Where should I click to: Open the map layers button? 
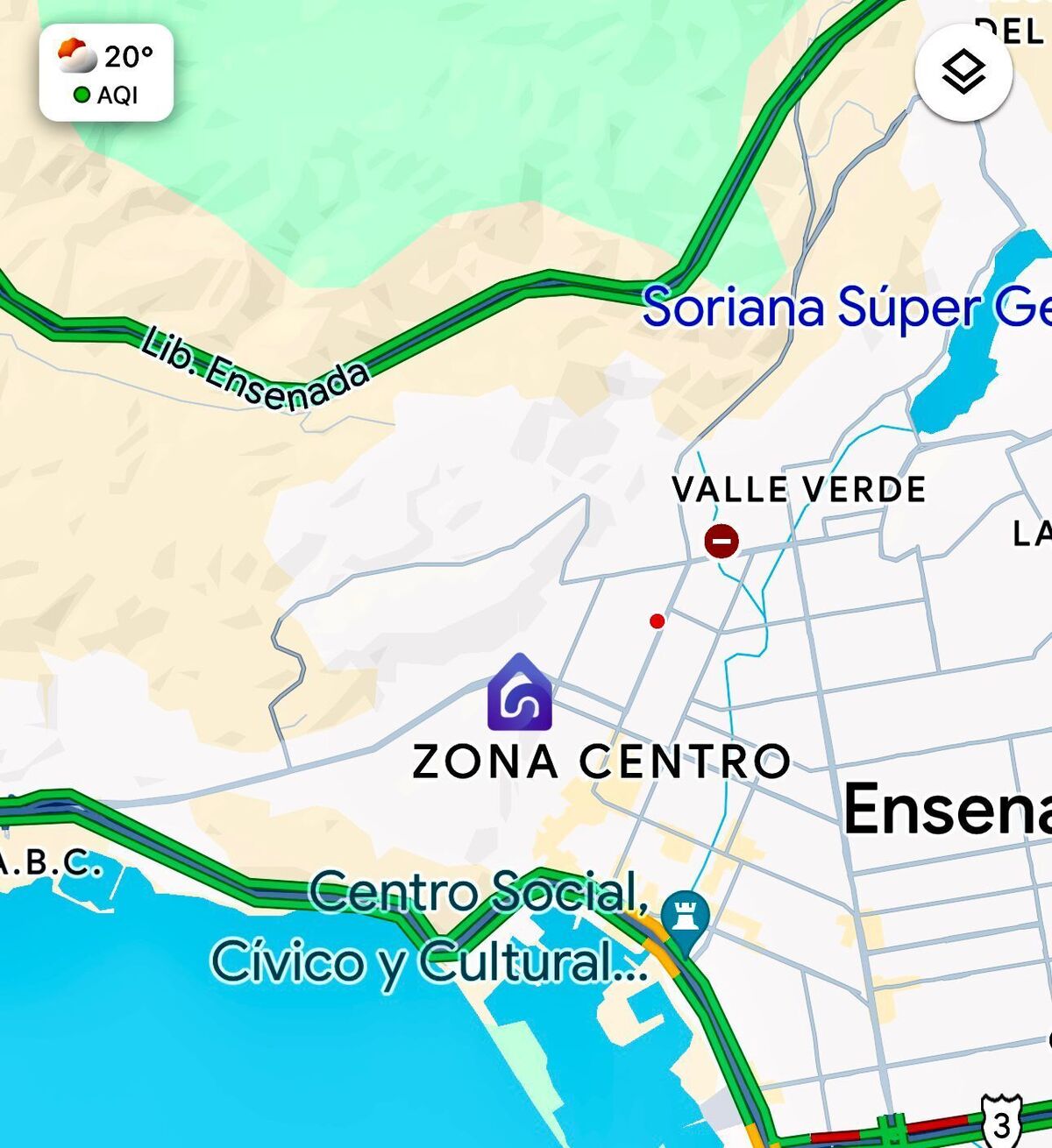[x=963, y=73]
